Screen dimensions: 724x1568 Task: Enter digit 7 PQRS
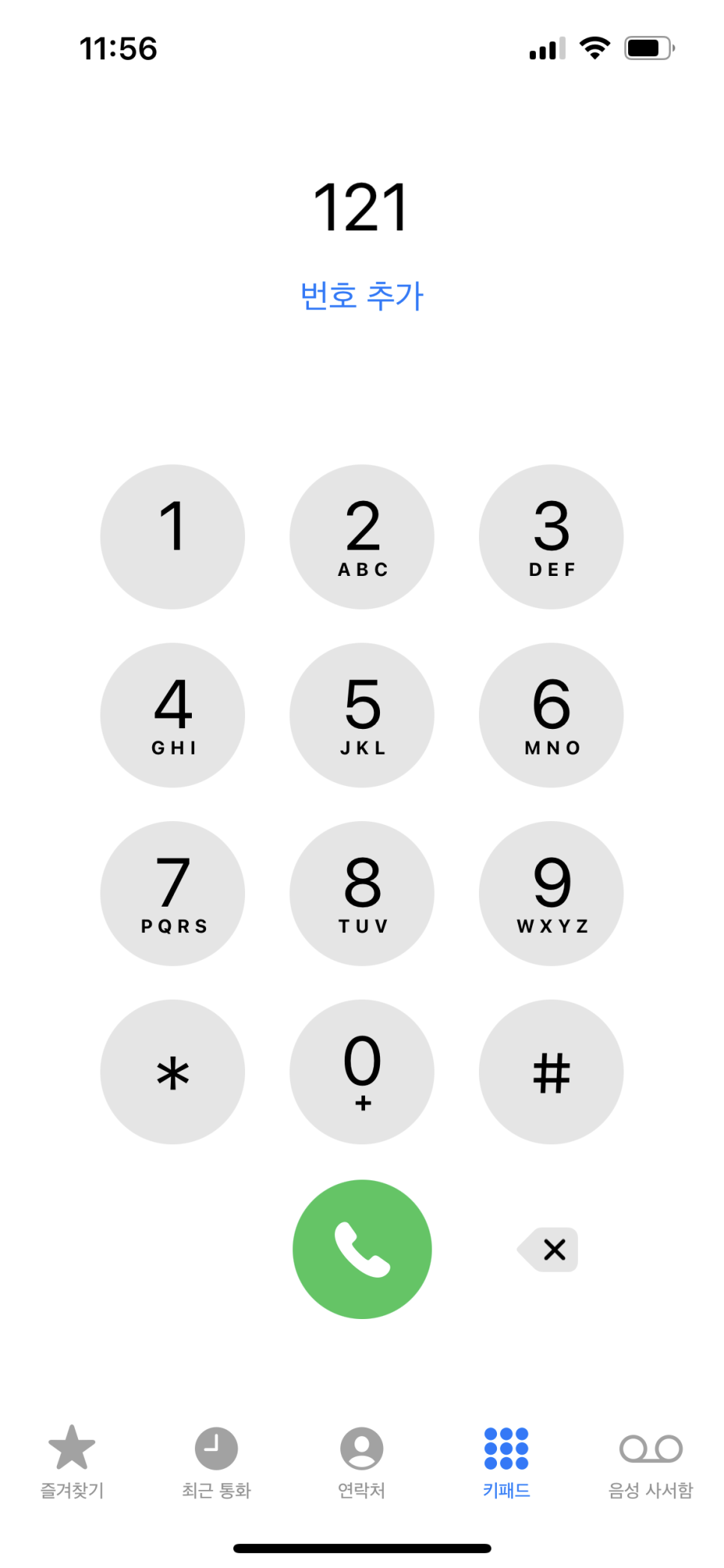[172, 894]
